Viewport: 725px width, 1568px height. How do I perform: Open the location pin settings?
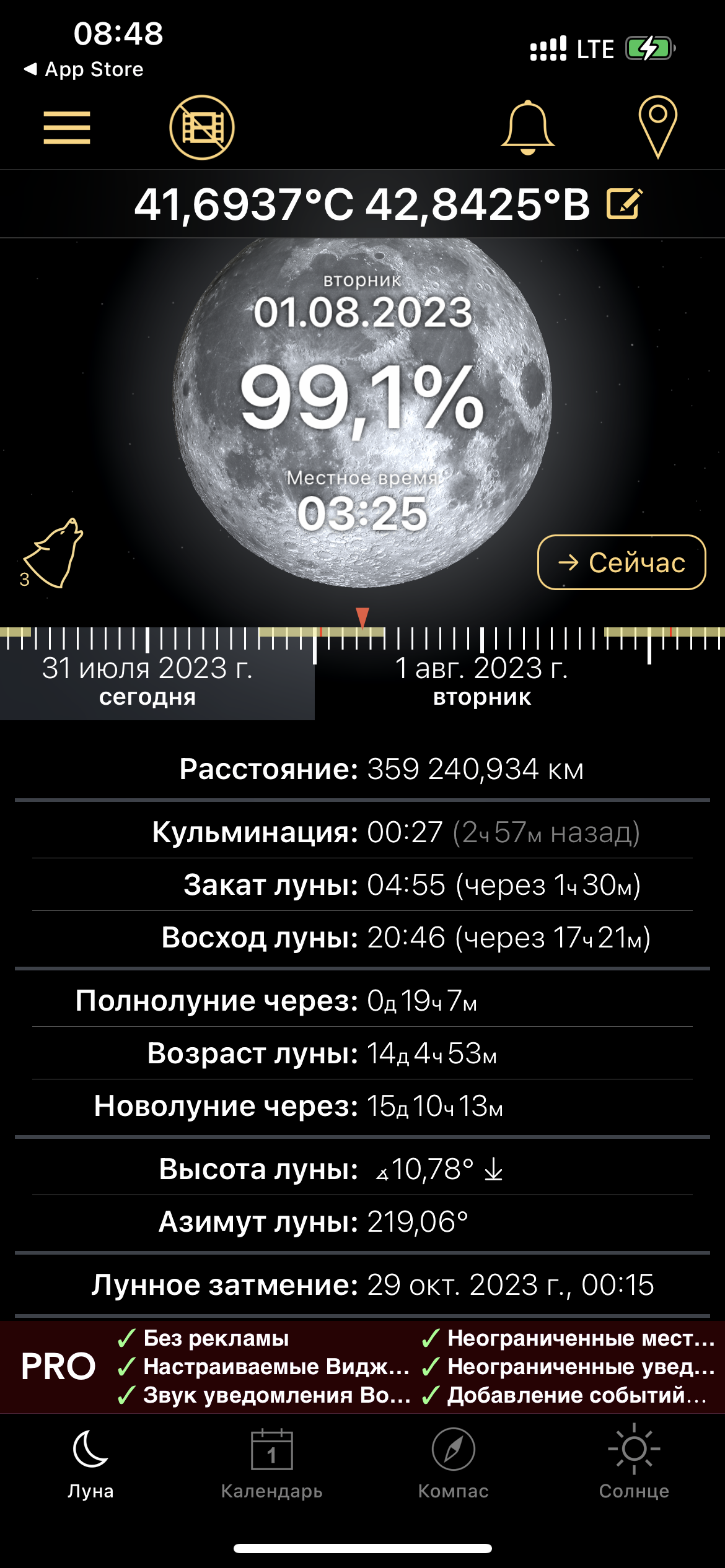(x=657, y=128)
